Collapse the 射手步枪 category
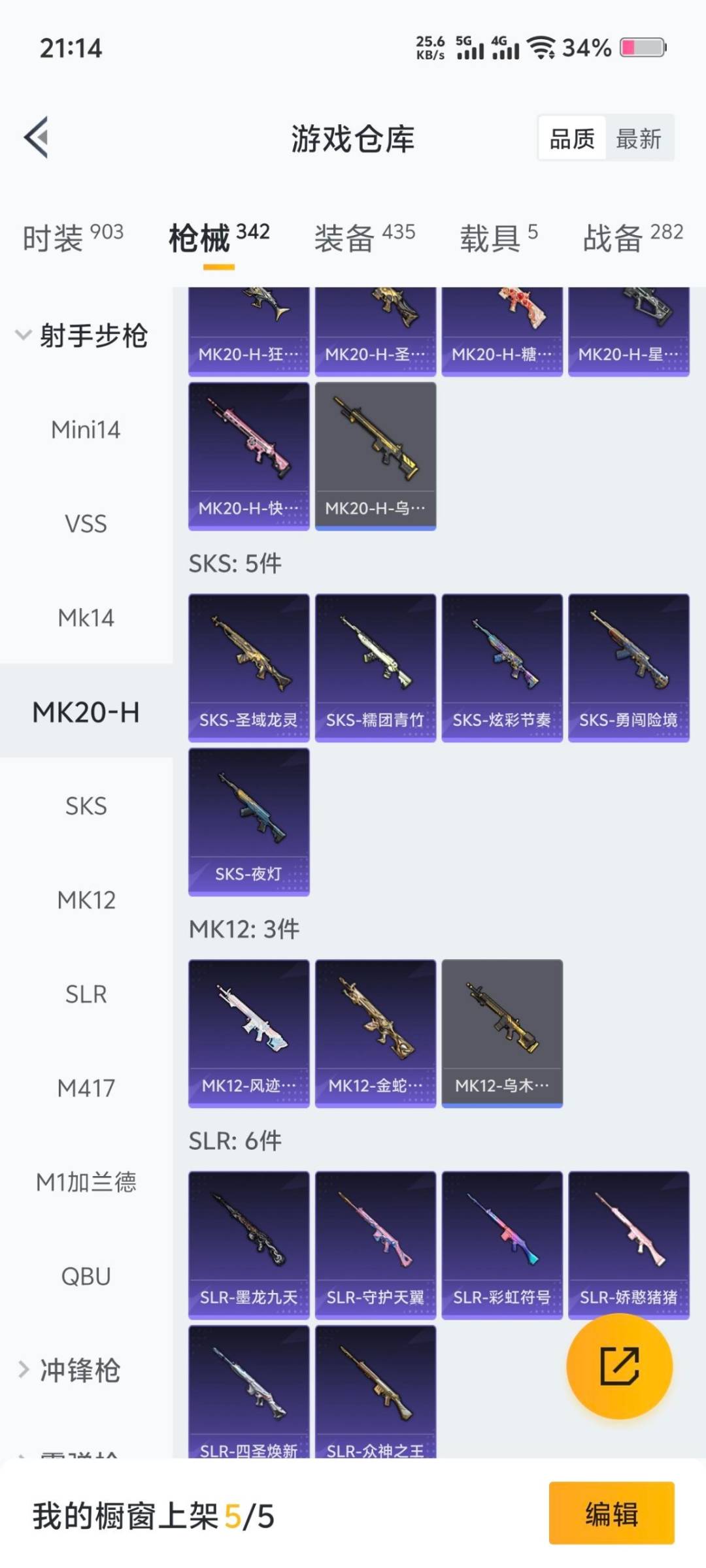The width and height of the screenshot is (706, 1568). point(82,336)
